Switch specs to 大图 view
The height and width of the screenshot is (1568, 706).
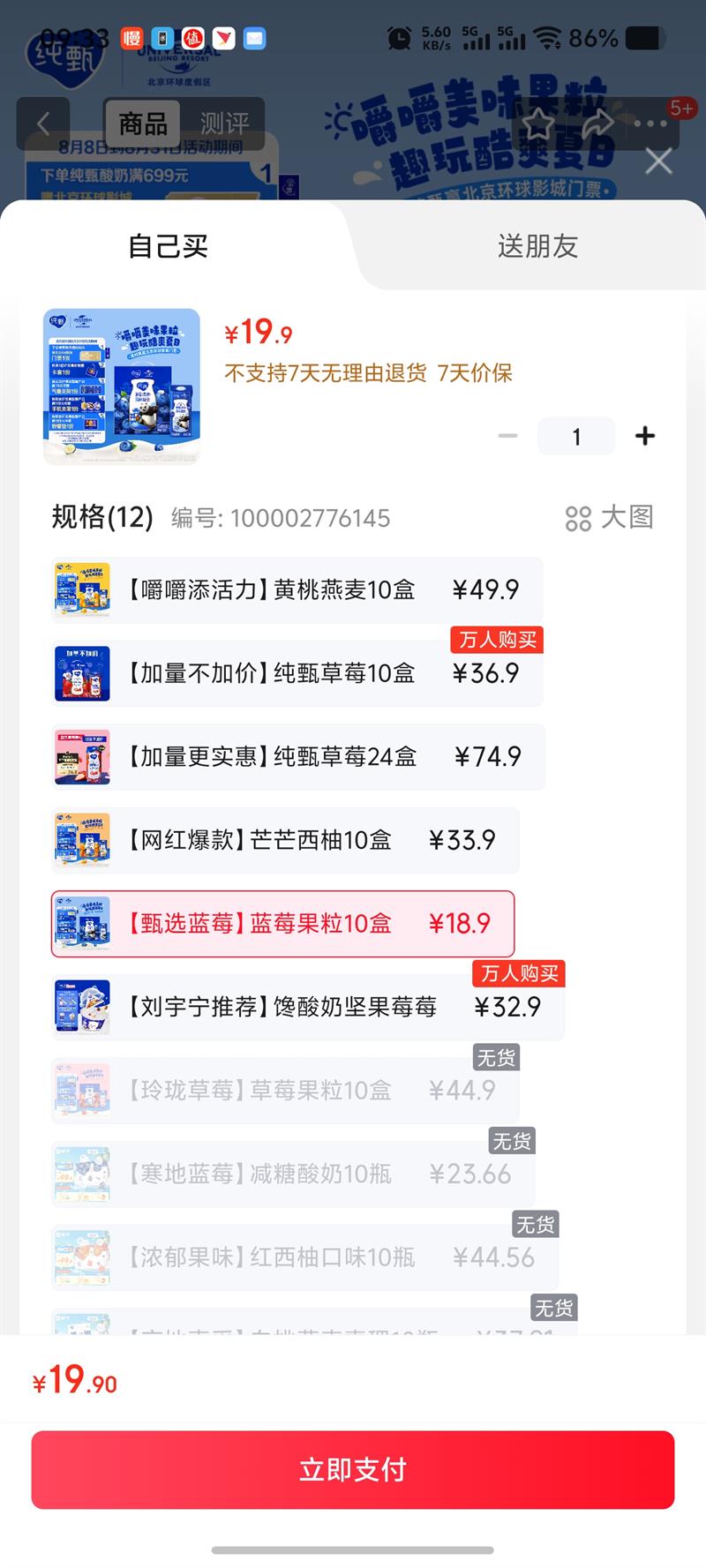pyautogui.click(x=610, y=518)
